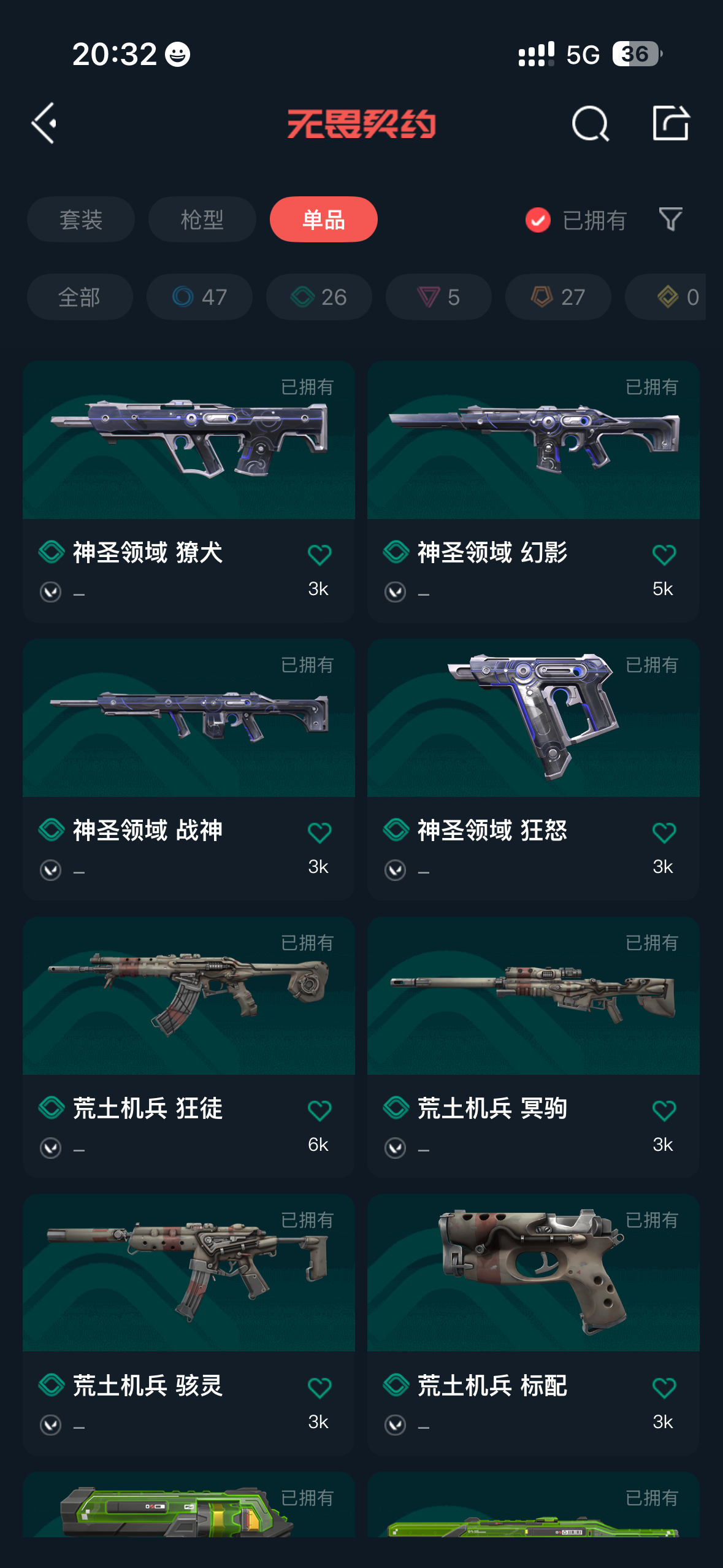Open search with the magnifier icon

pos(590,123)
